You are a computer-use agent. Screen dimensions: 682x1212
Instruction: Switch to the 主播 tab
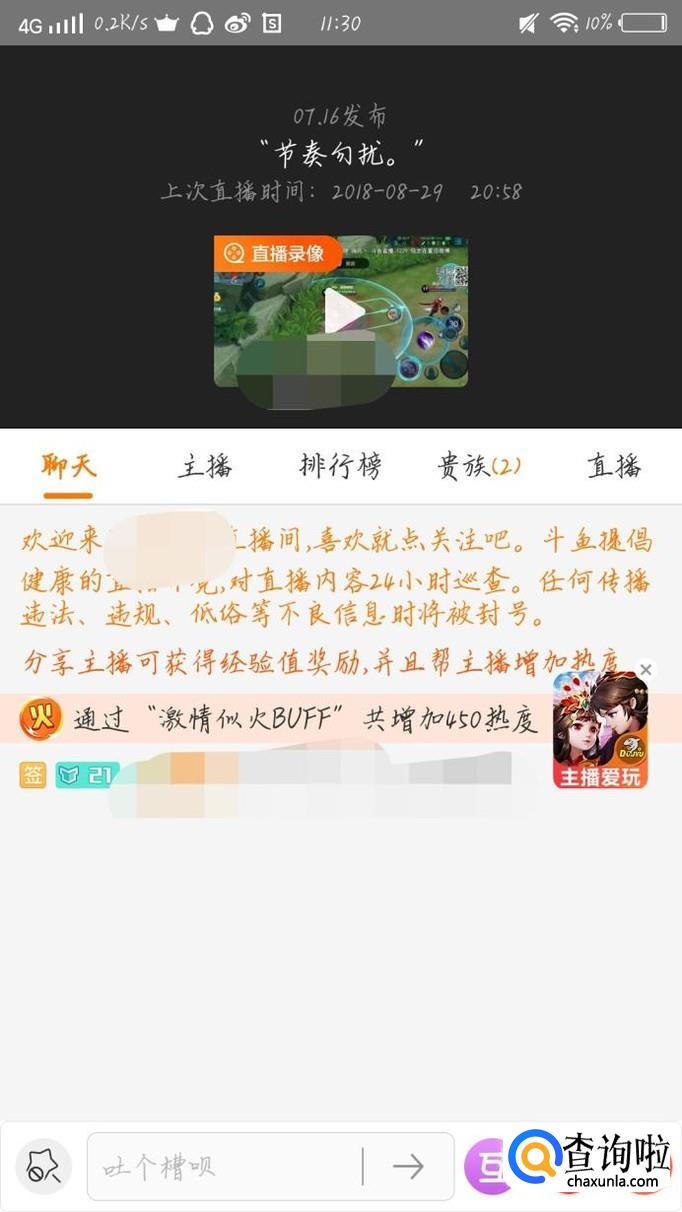(205, 466)
